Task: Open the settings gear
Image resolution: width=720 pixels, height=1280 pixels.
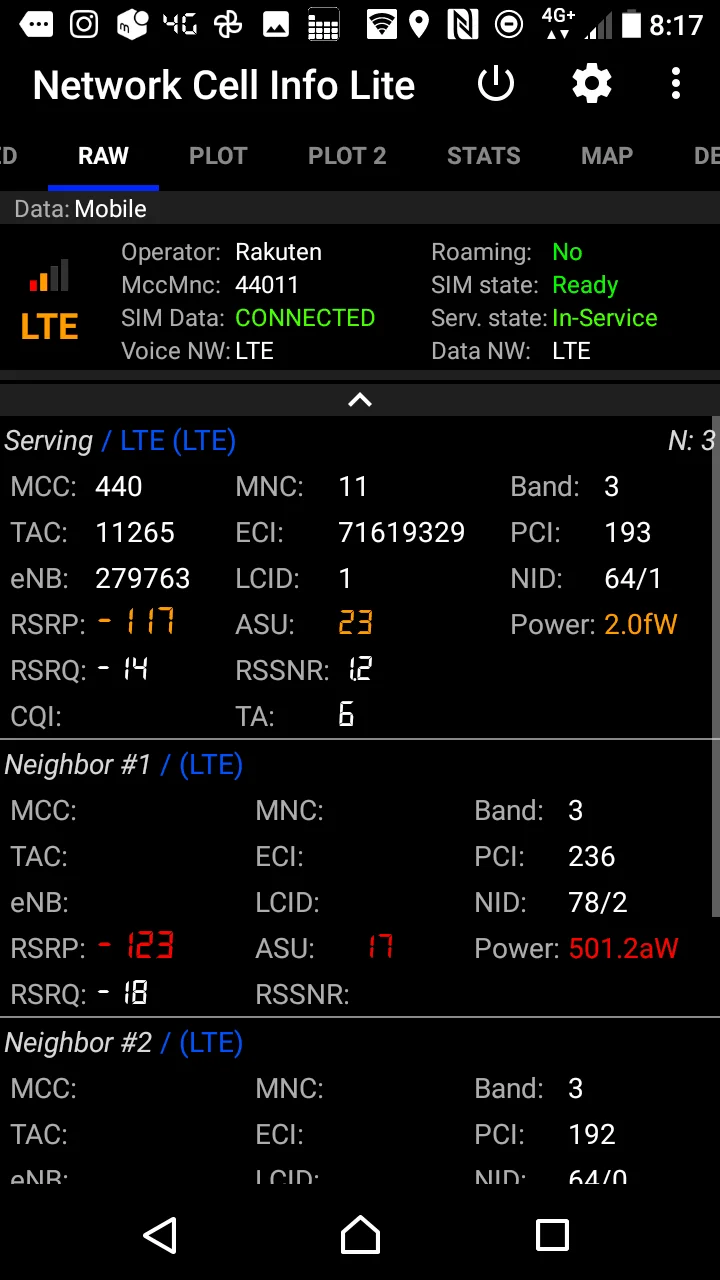Action: click(592, 84)
